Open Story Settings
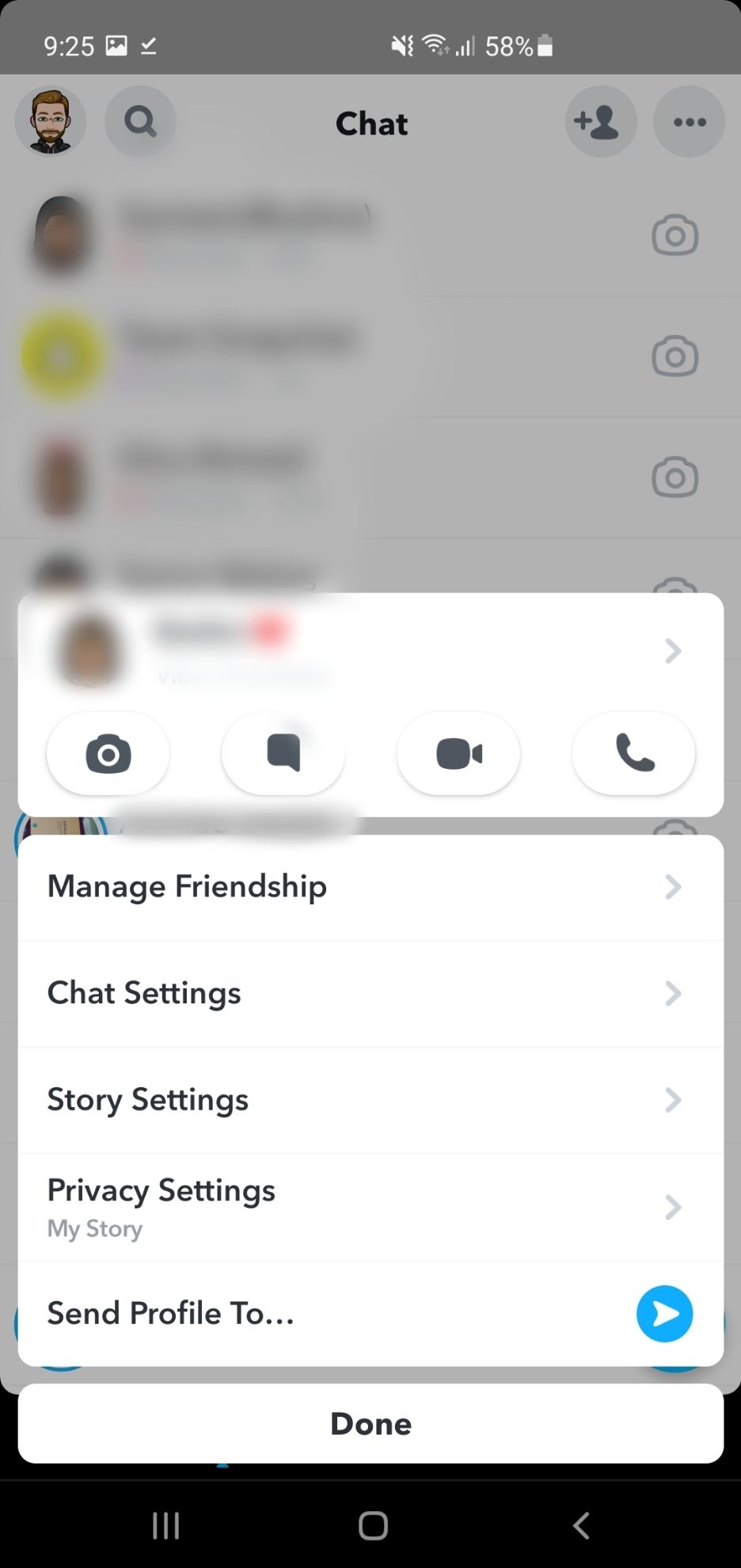Image resolution: width=741 pixels, height=1568 pixels. point(370,1099)
